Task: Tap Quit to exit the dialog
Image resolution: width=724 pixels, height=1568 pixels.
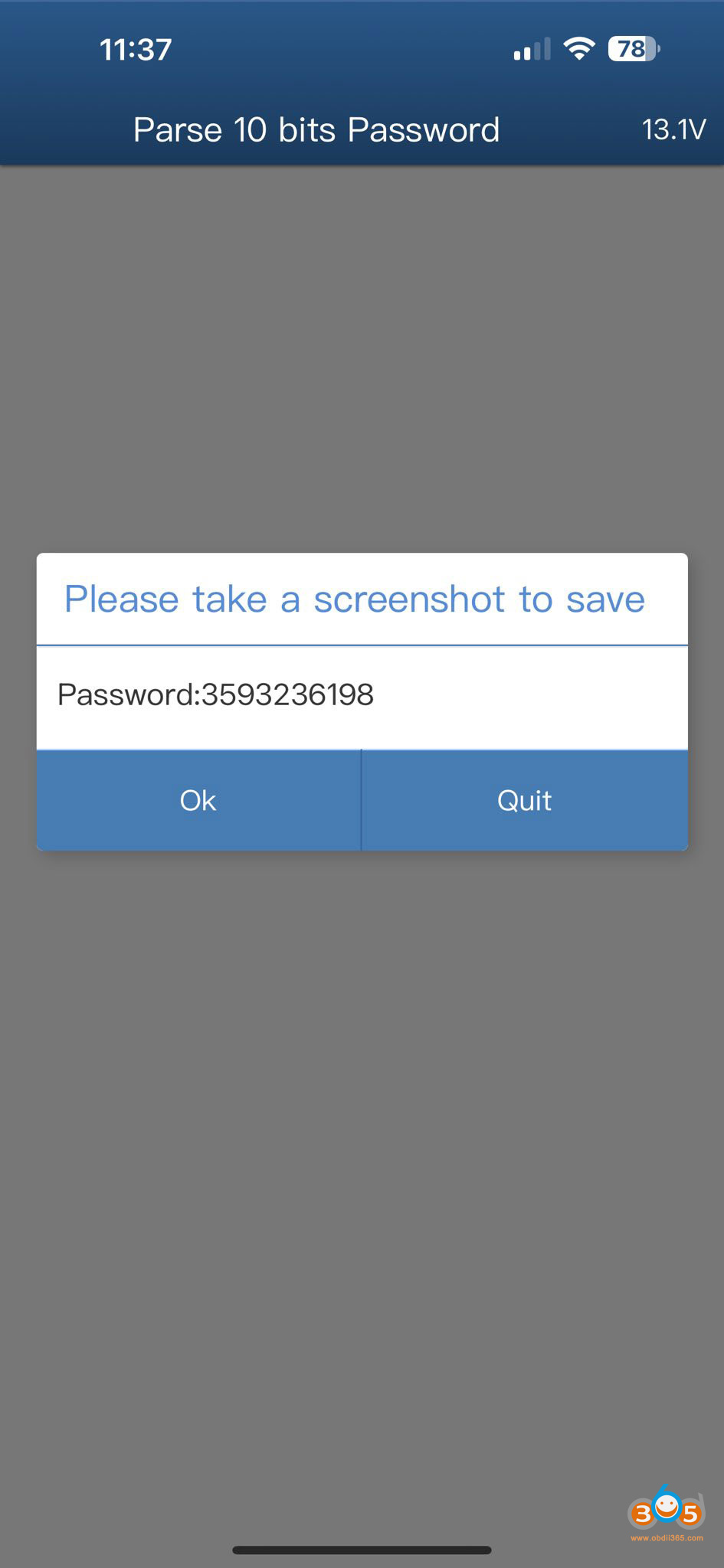Action: [524, 800]
